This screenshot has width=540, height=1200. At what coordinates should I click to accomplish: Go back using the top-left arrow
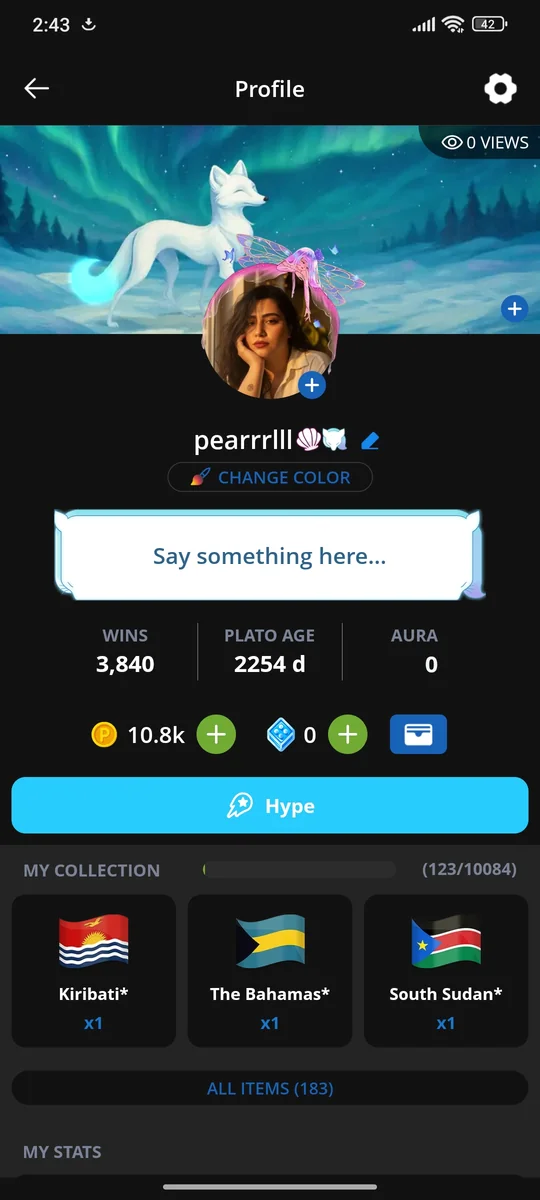pyautogui.click(x=37, y=89)
